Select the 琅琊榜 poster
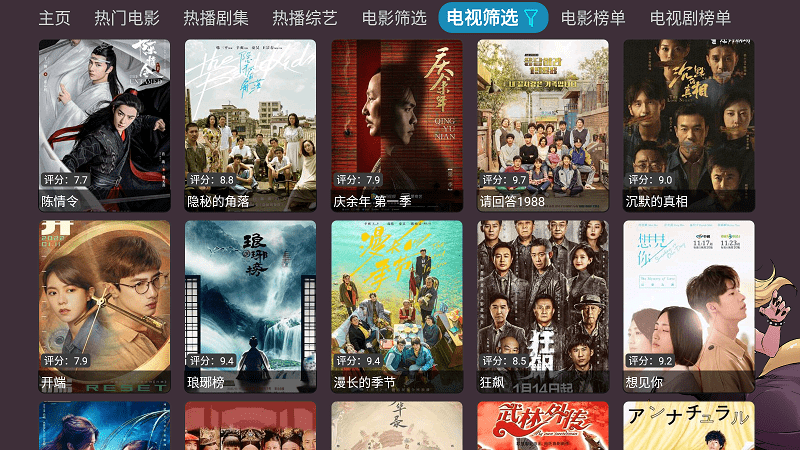Viewport: 800px width, 450px height. 250,306
